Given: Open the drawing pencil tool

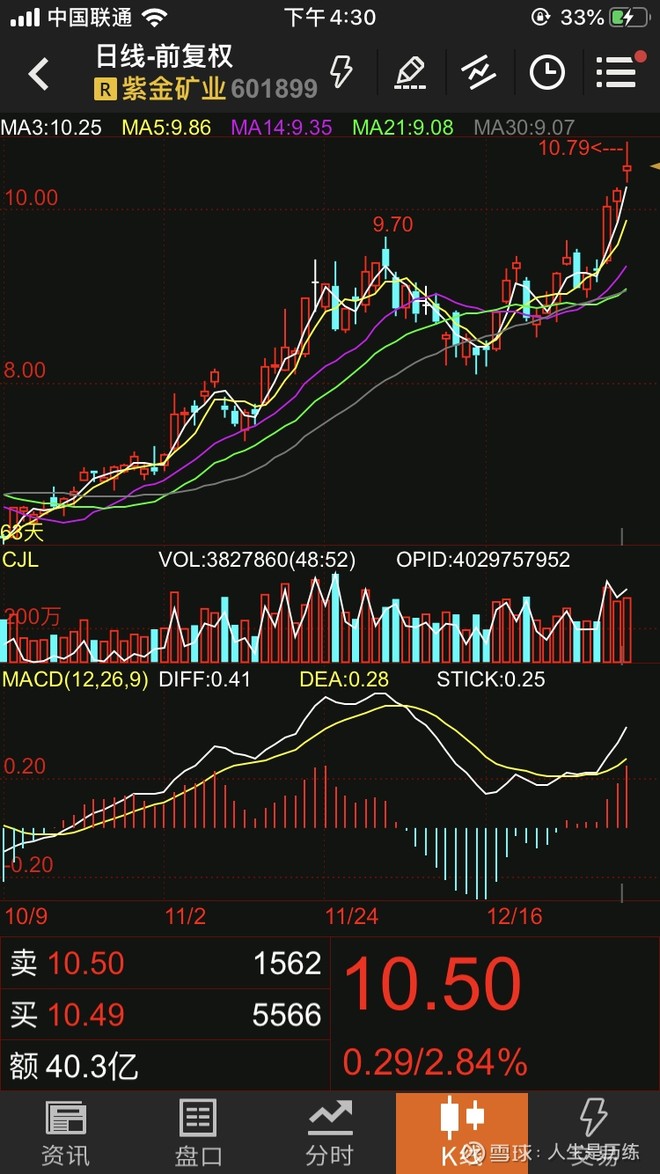Looking at the screenshot, I should click(x=409, y=73).
